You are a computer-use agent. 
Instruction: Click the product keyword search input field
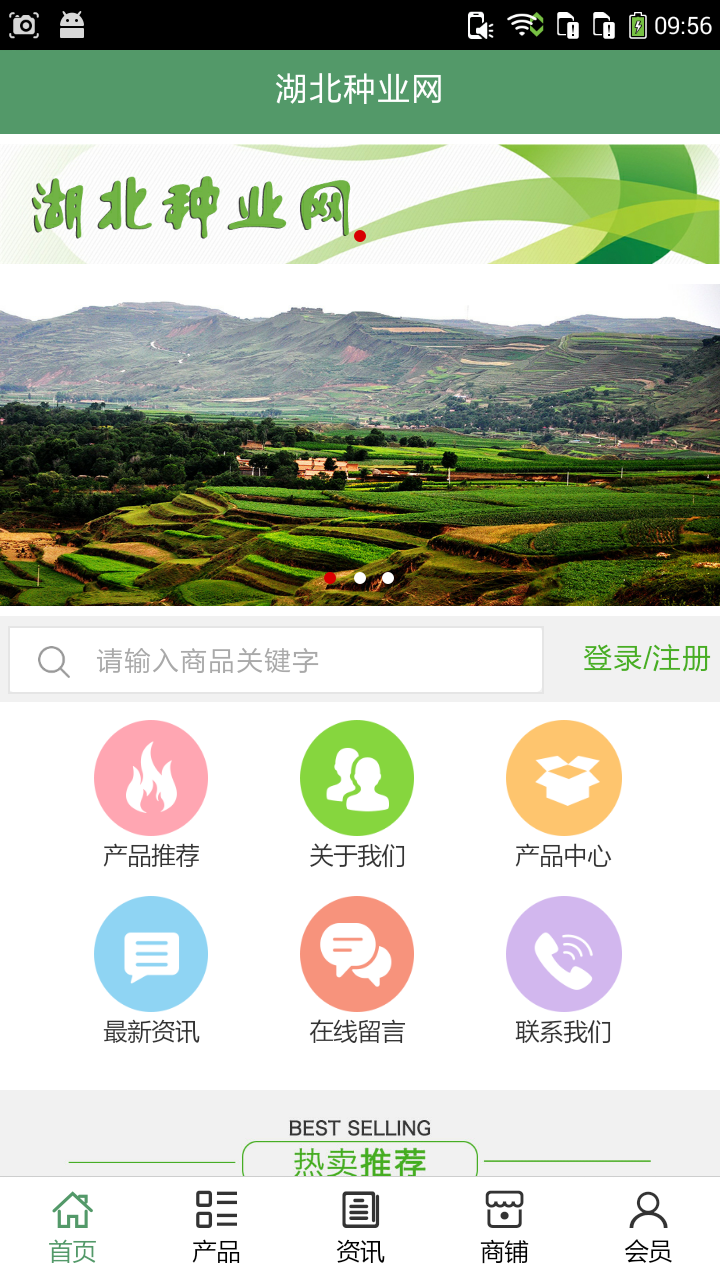[x=300, y=660]
